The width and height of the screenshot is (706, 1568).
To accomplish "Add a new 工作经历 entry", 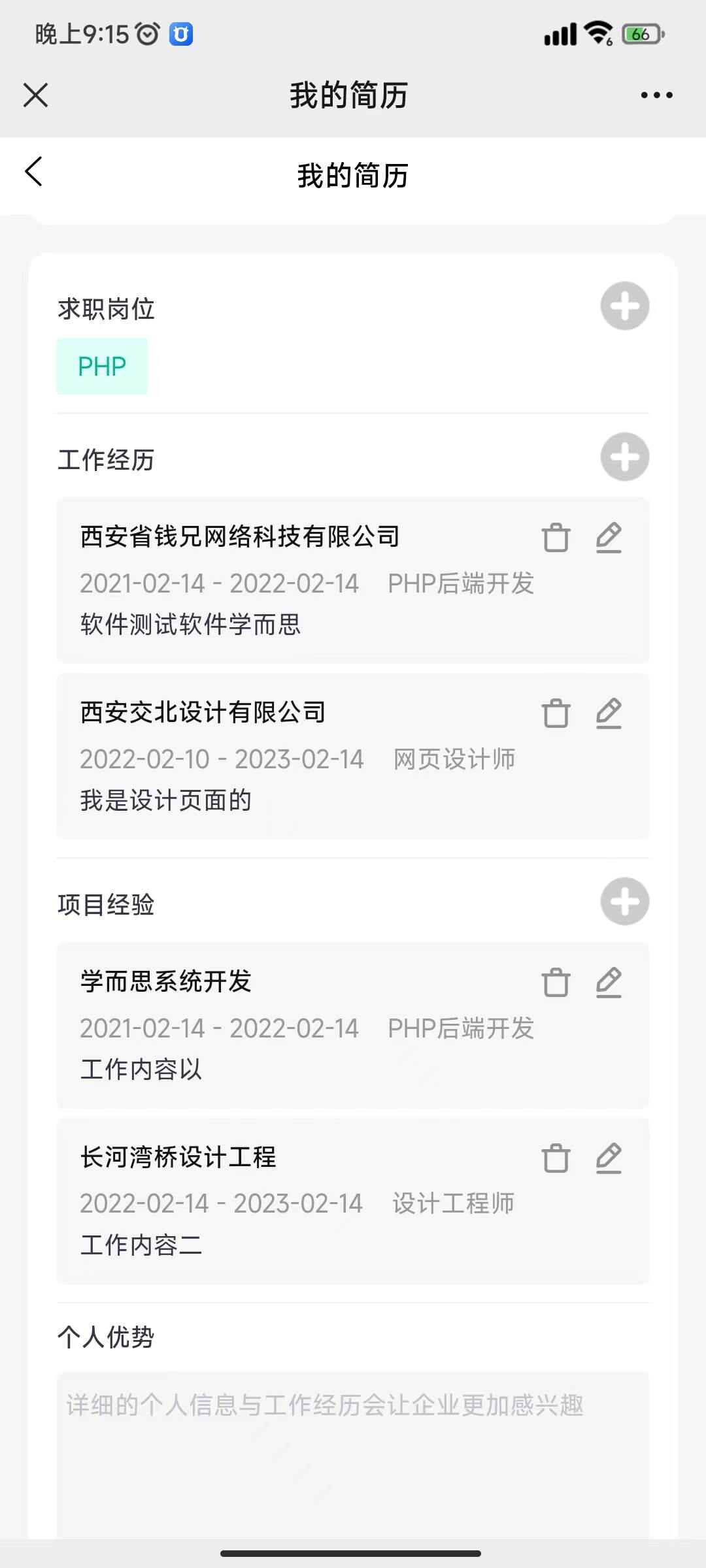I will pos(625,457).
